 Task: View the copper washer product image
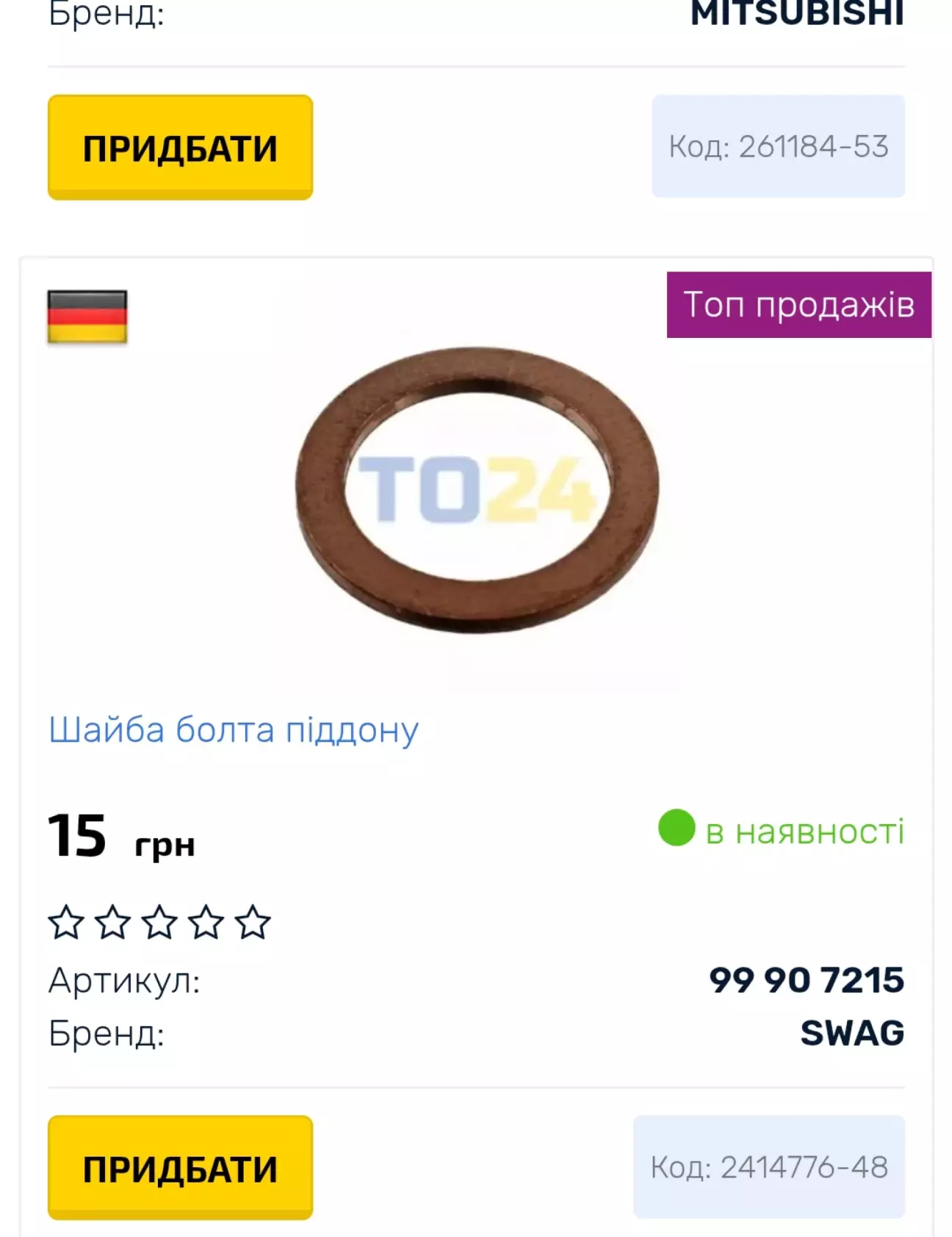pyautogui.click(x=477, y=489)
